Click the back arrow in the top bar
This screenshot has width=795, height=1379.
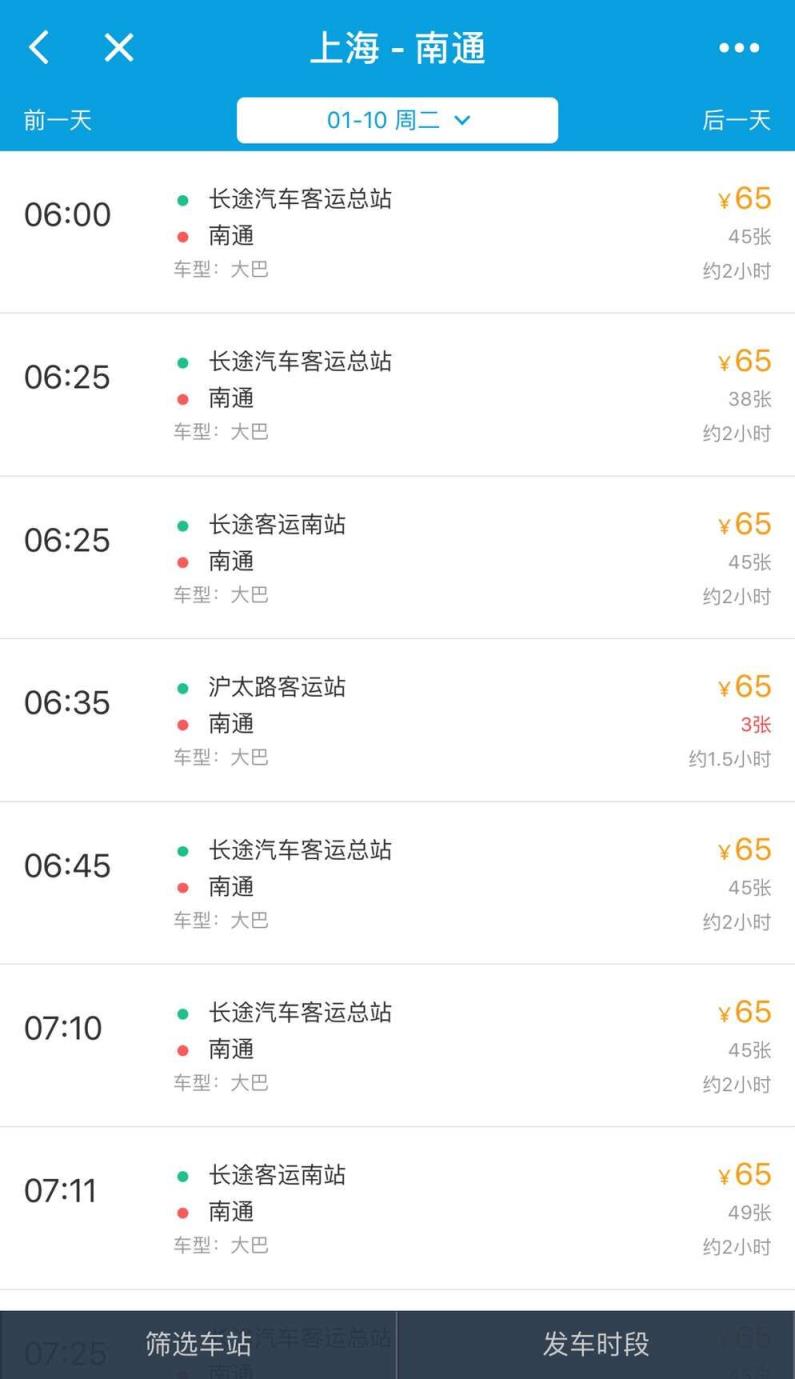(38, 47)
